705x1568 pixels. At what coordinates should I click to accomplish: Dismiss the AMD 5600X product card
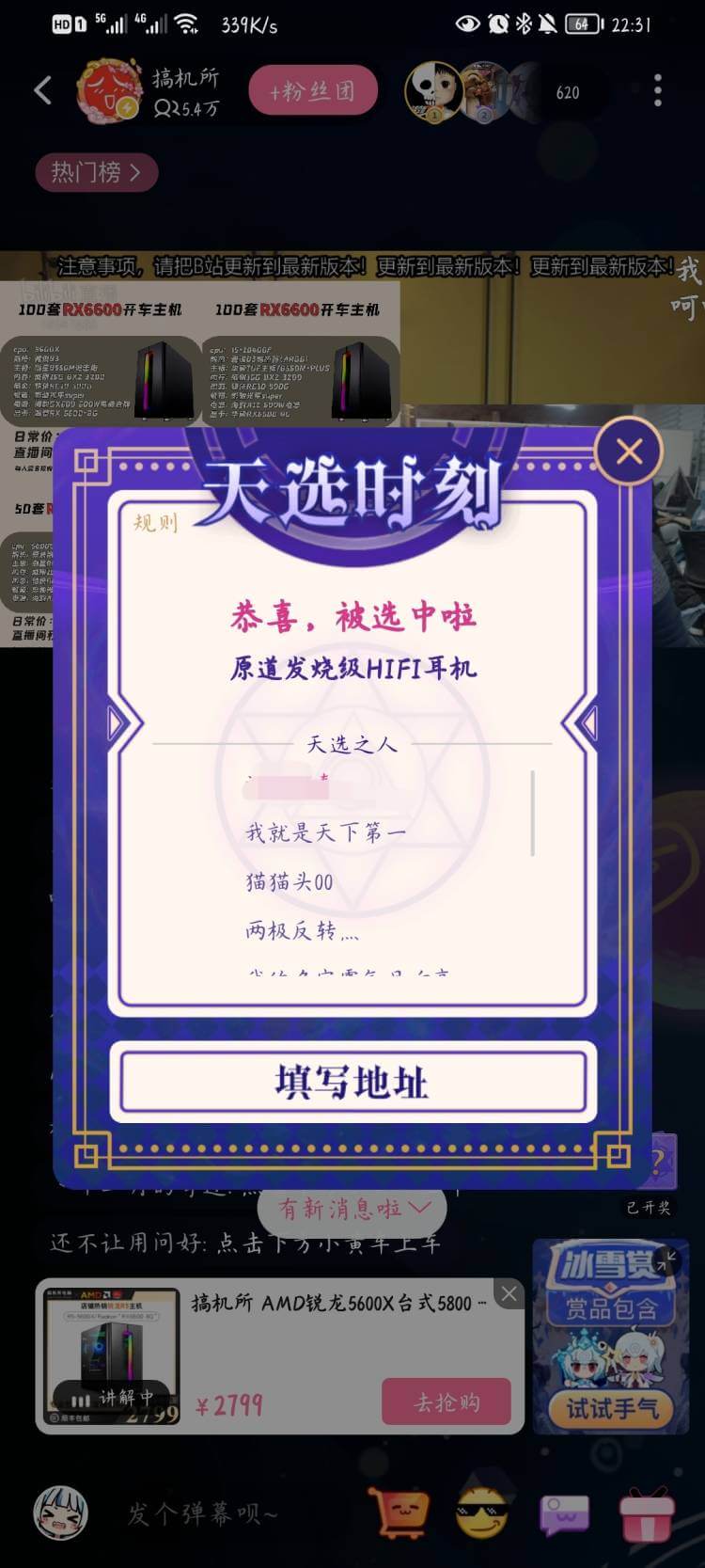509,1293
